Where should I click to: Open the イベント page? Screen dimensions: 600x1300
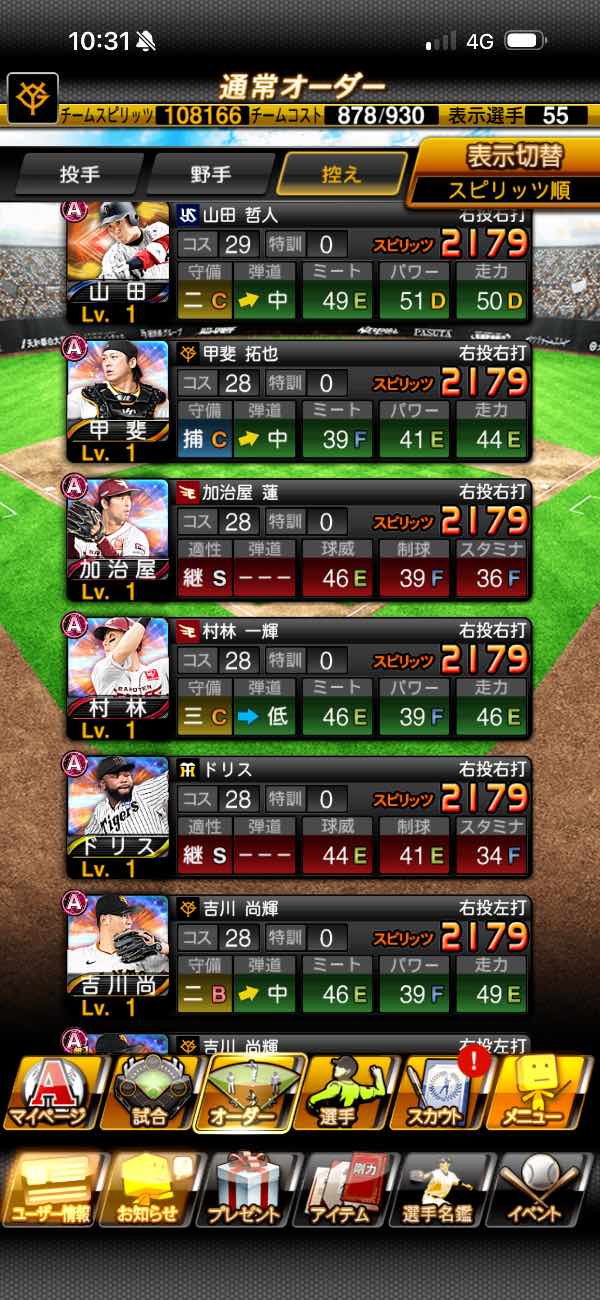click(x=548, y=1190)
